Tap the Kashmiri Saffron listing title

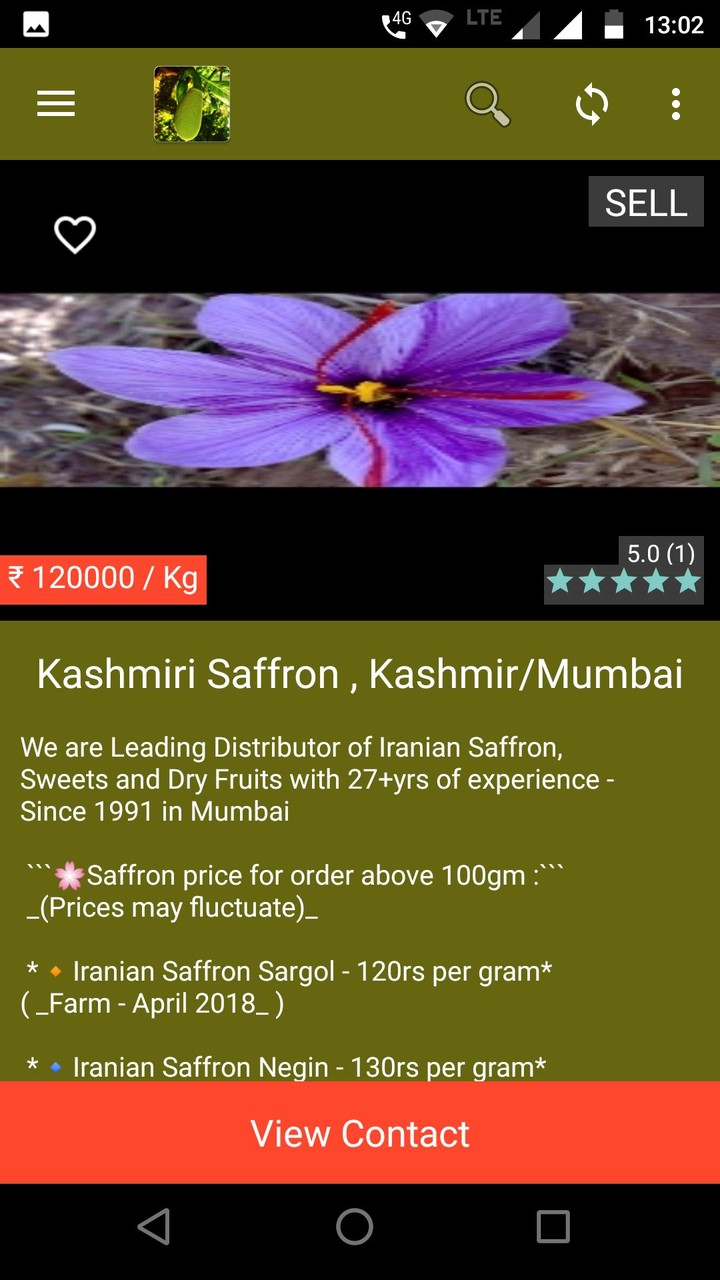[359, 674]
